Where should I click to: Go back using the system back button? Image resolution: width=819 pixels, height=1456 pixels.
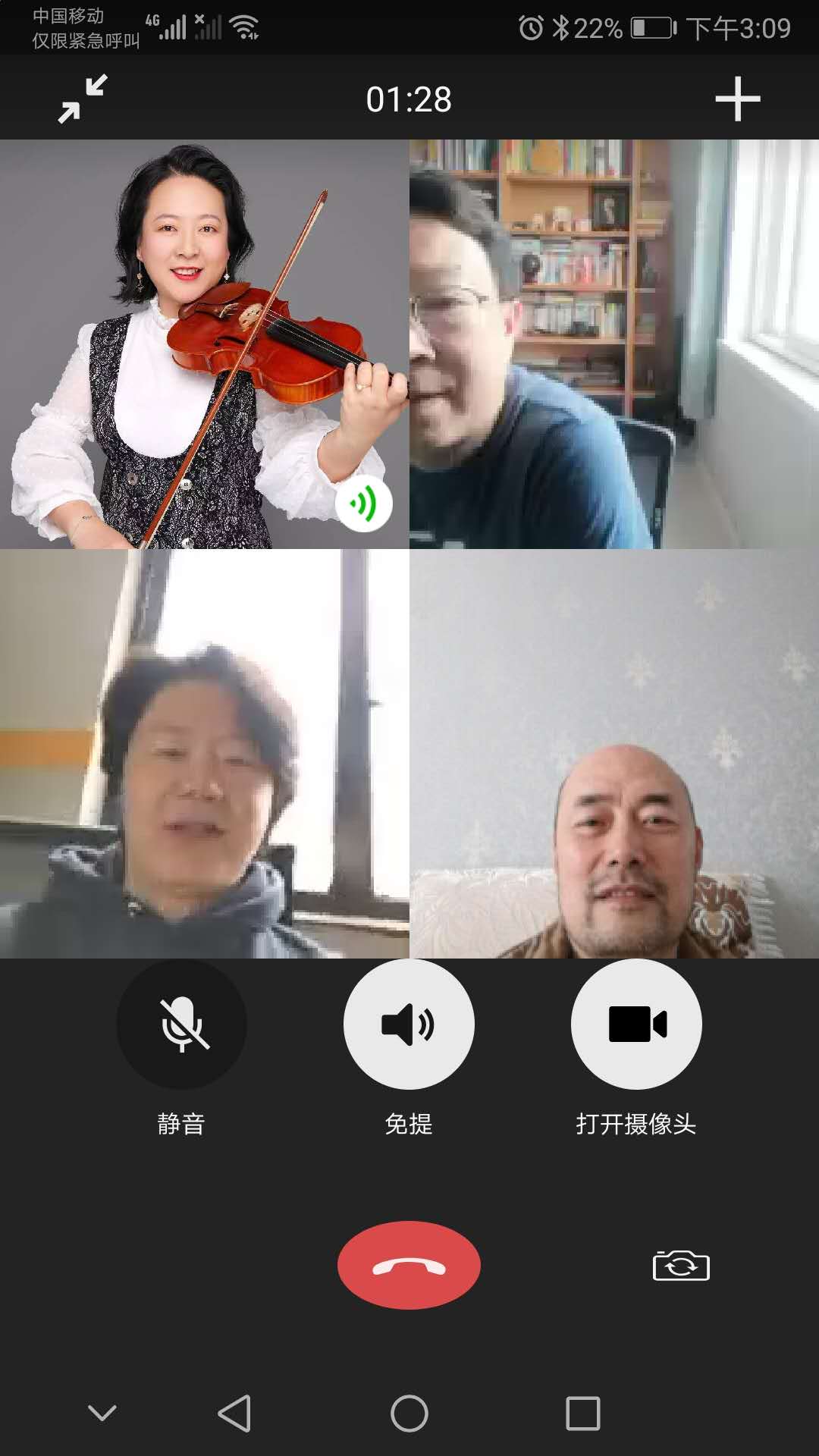[x=234, y=1414]
